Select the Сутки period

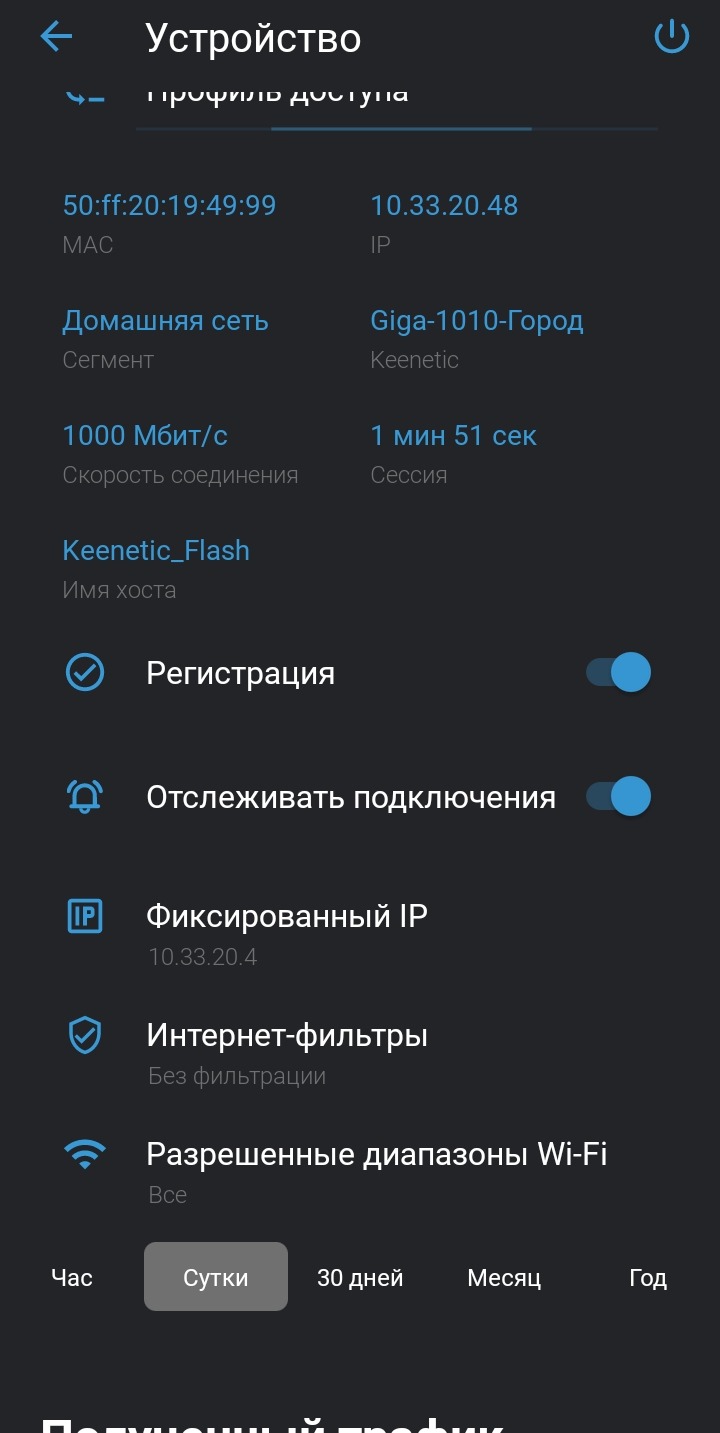coord(216,1277)
